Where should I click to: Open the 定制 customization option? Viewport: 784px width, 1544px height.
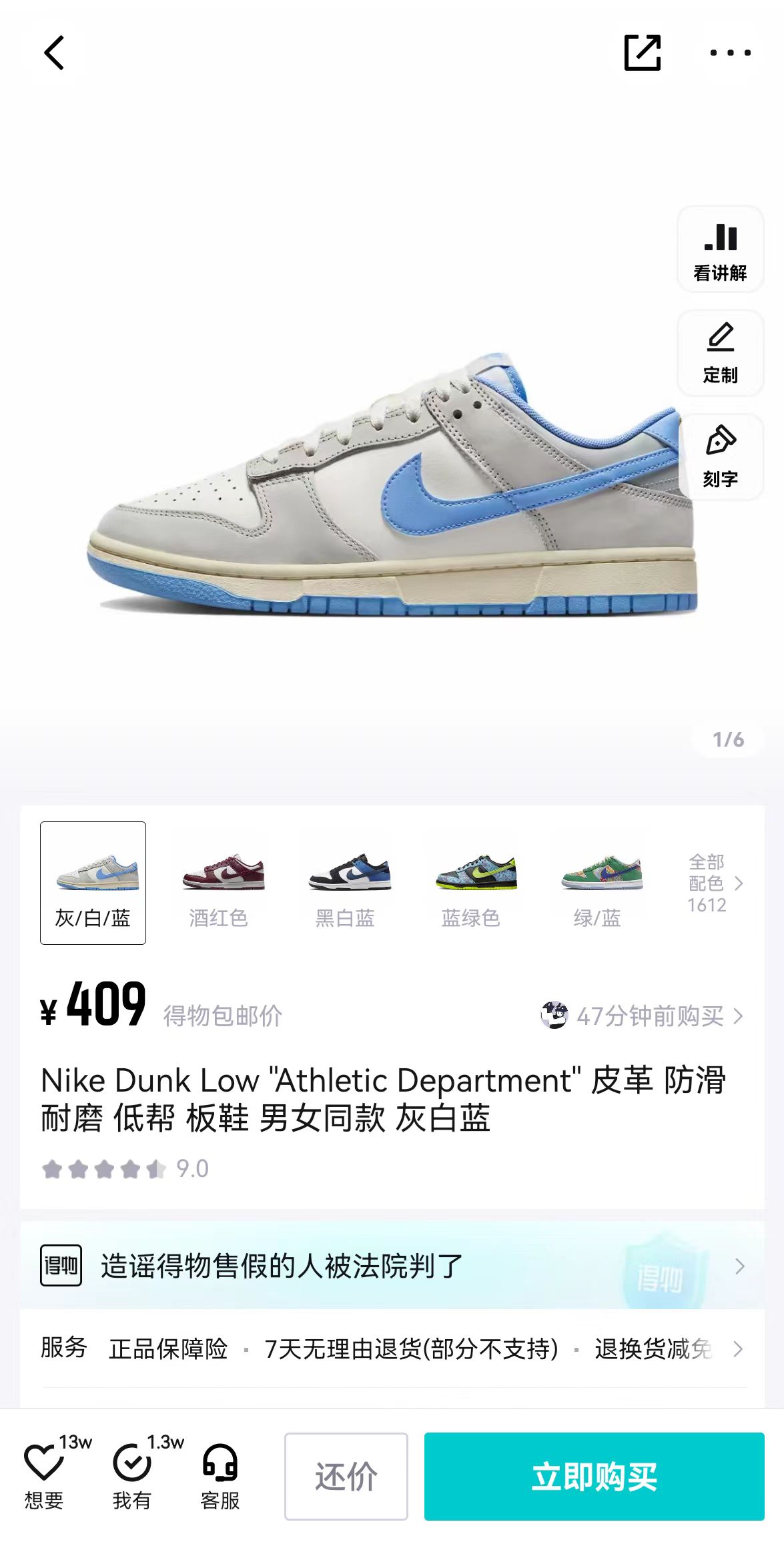[721, 353]
